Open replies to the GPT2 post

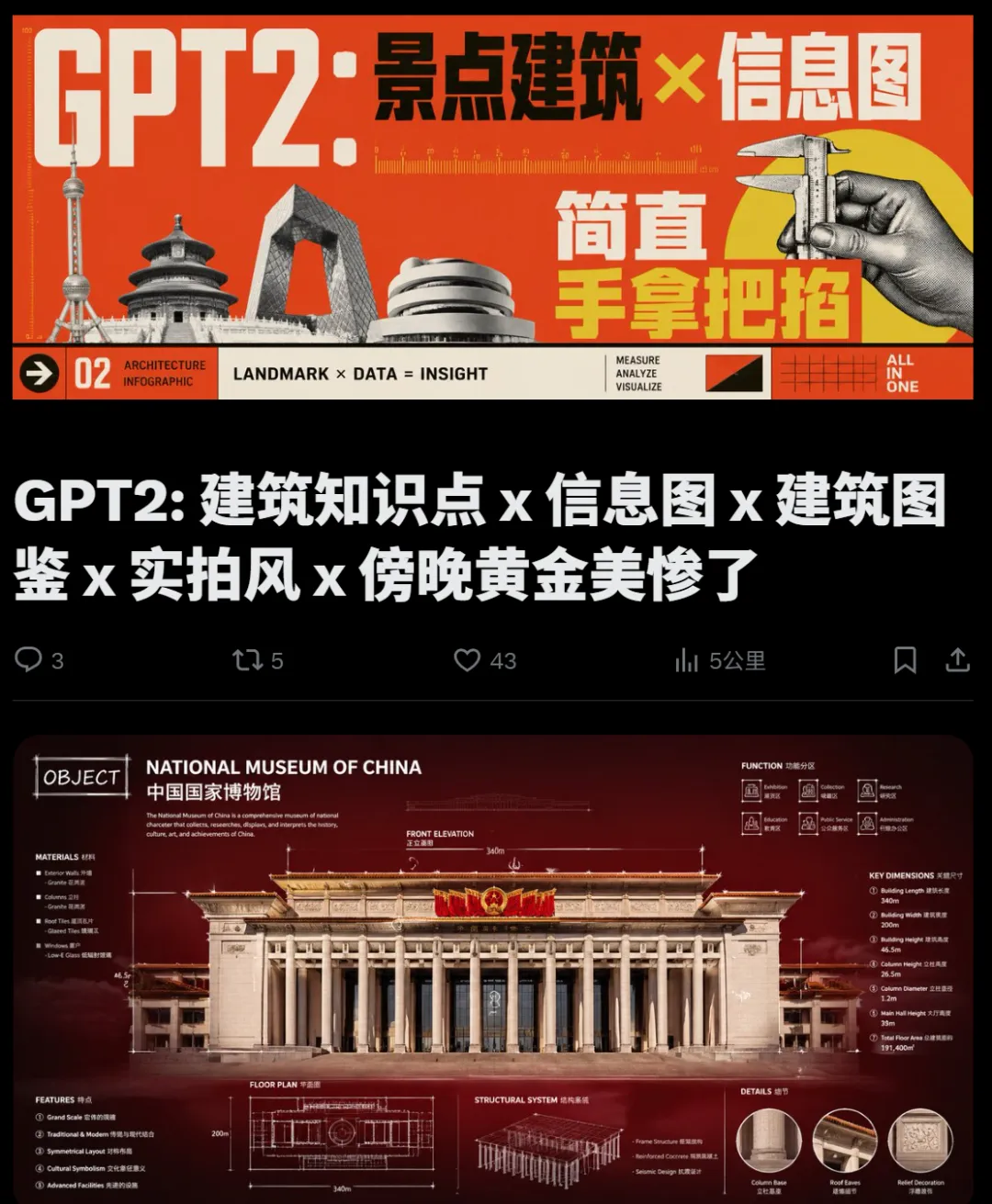point(29,659)
